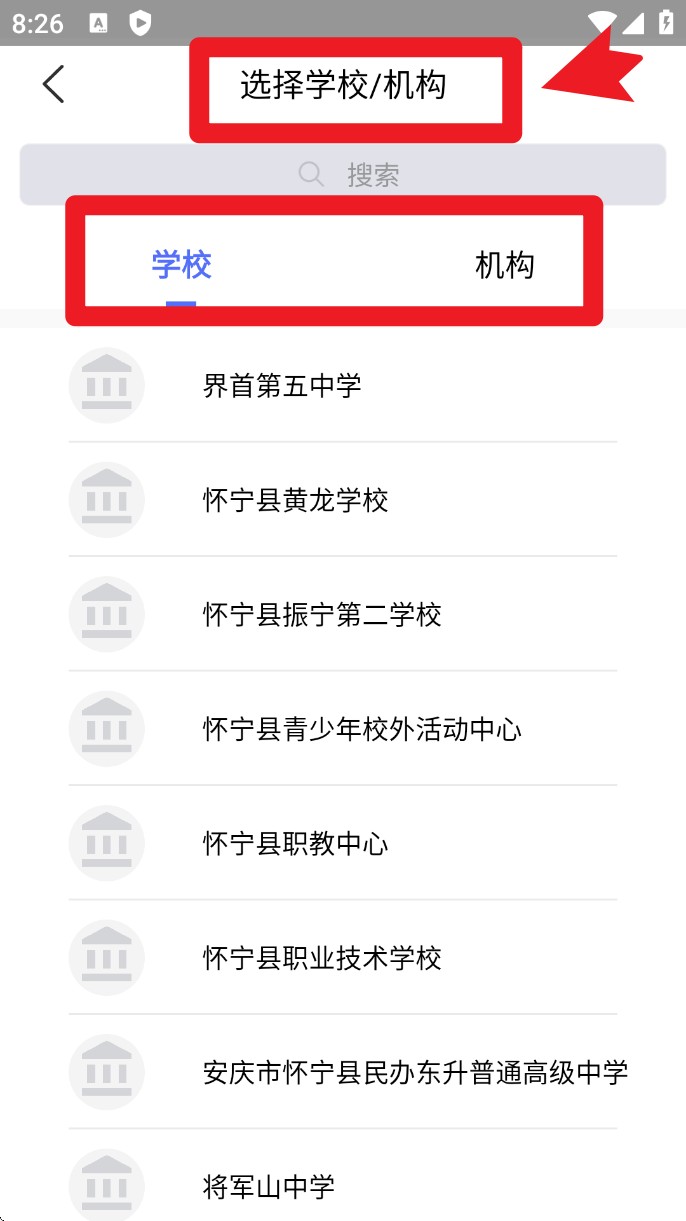Tap the 将军山中学 row
The height and width of the screenshot is (1221, 686).
[268, 1187]
